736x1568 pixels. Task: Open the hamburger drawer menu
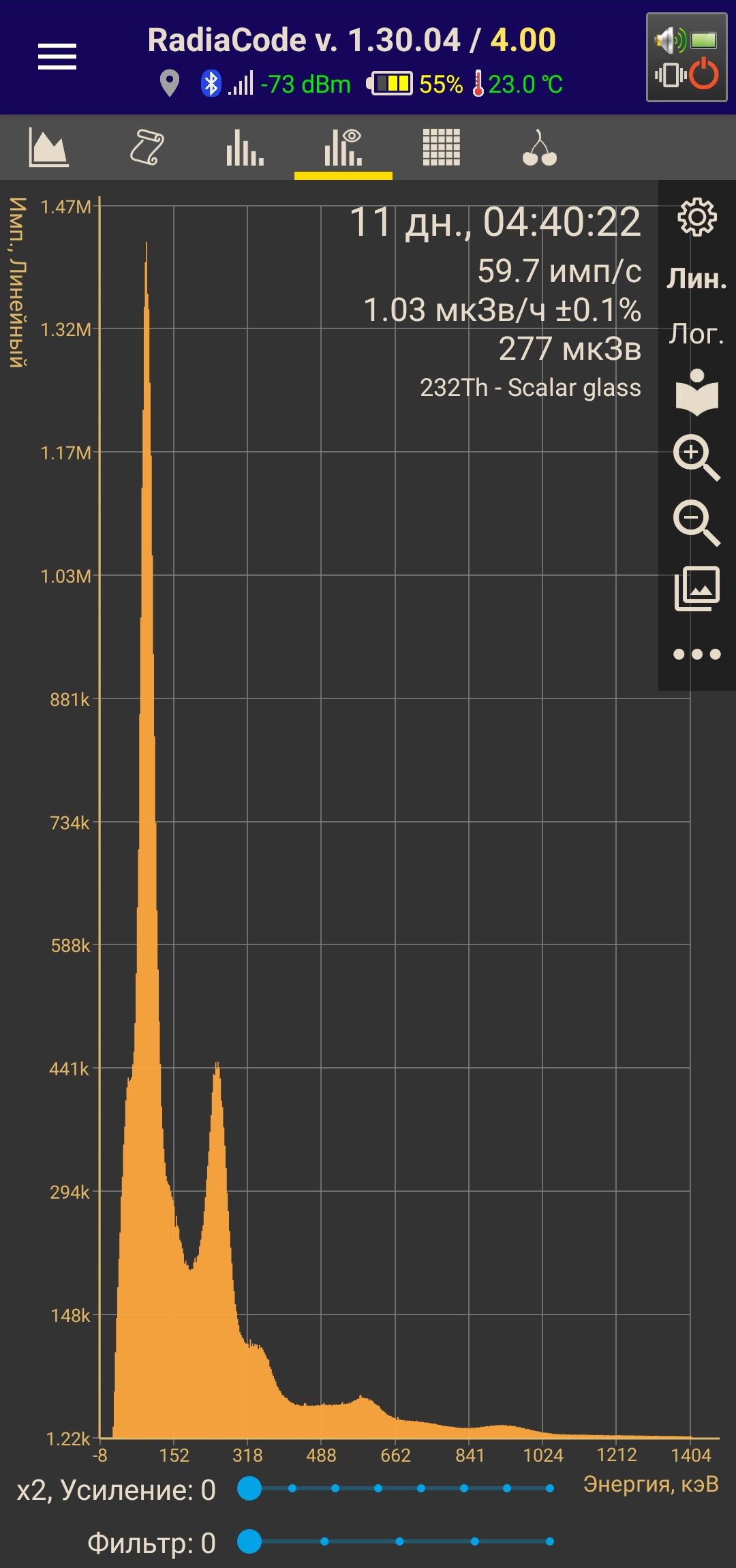(x=57, y=57)
